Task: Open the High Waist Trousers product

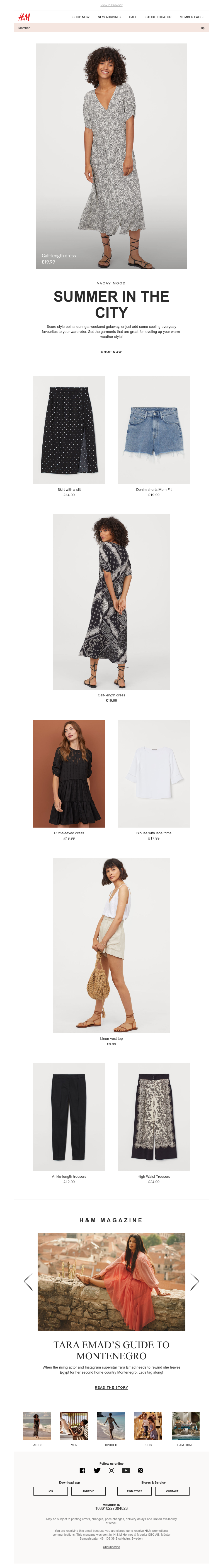Action: click(154, 1116)
